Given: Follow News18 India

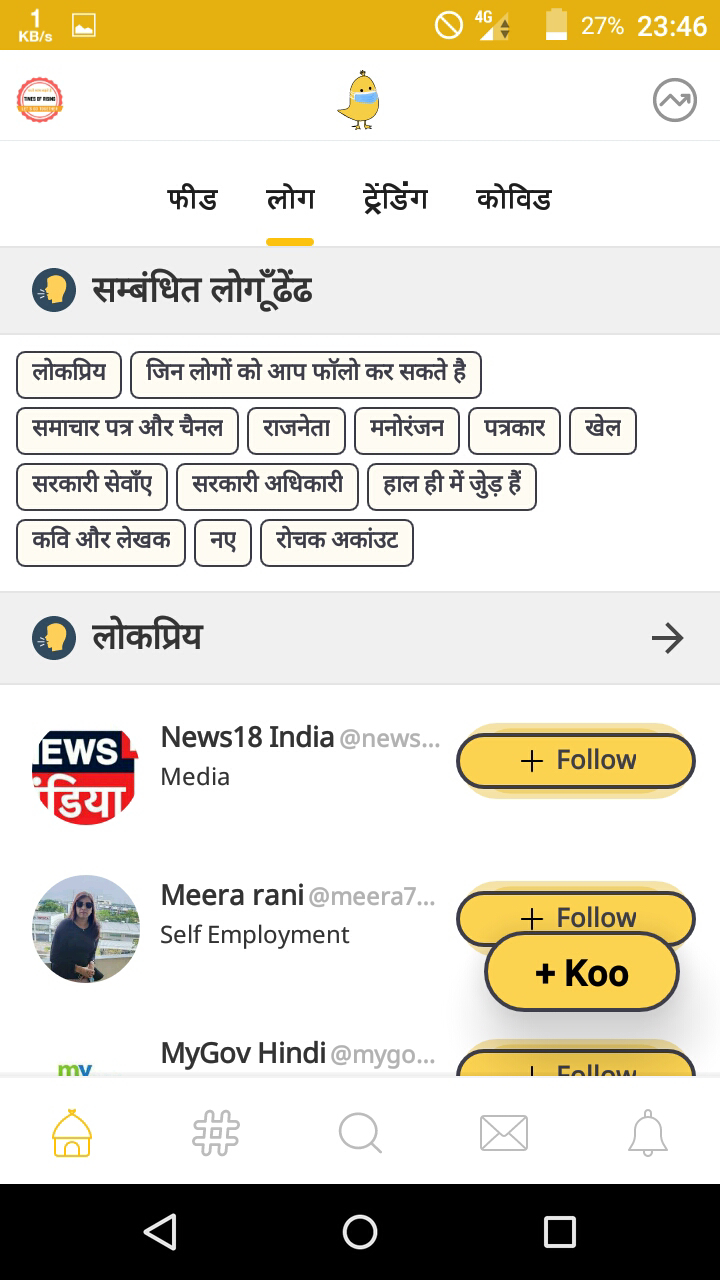Looking at the screenshot, I should pyautogui.click(x=576, y=761).
